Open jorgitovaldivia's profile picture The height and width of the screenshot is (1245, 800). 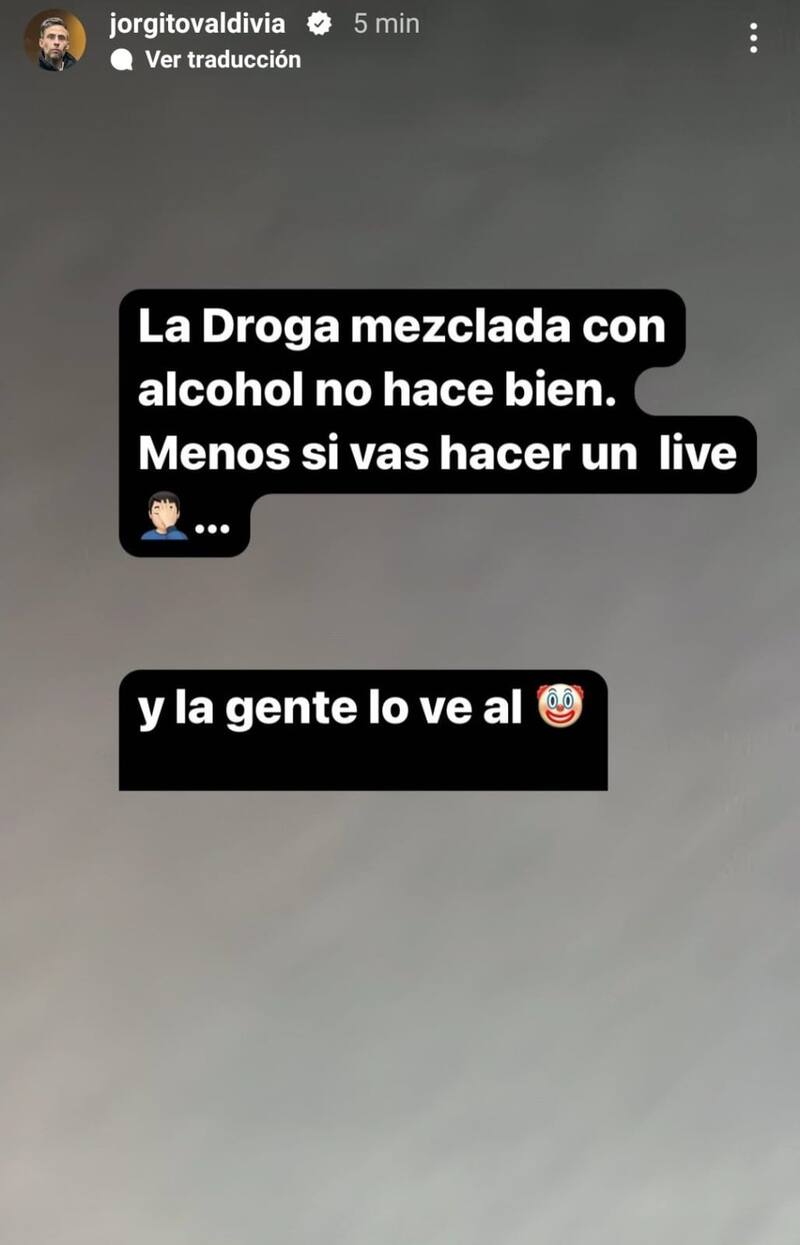click(55, 40)
